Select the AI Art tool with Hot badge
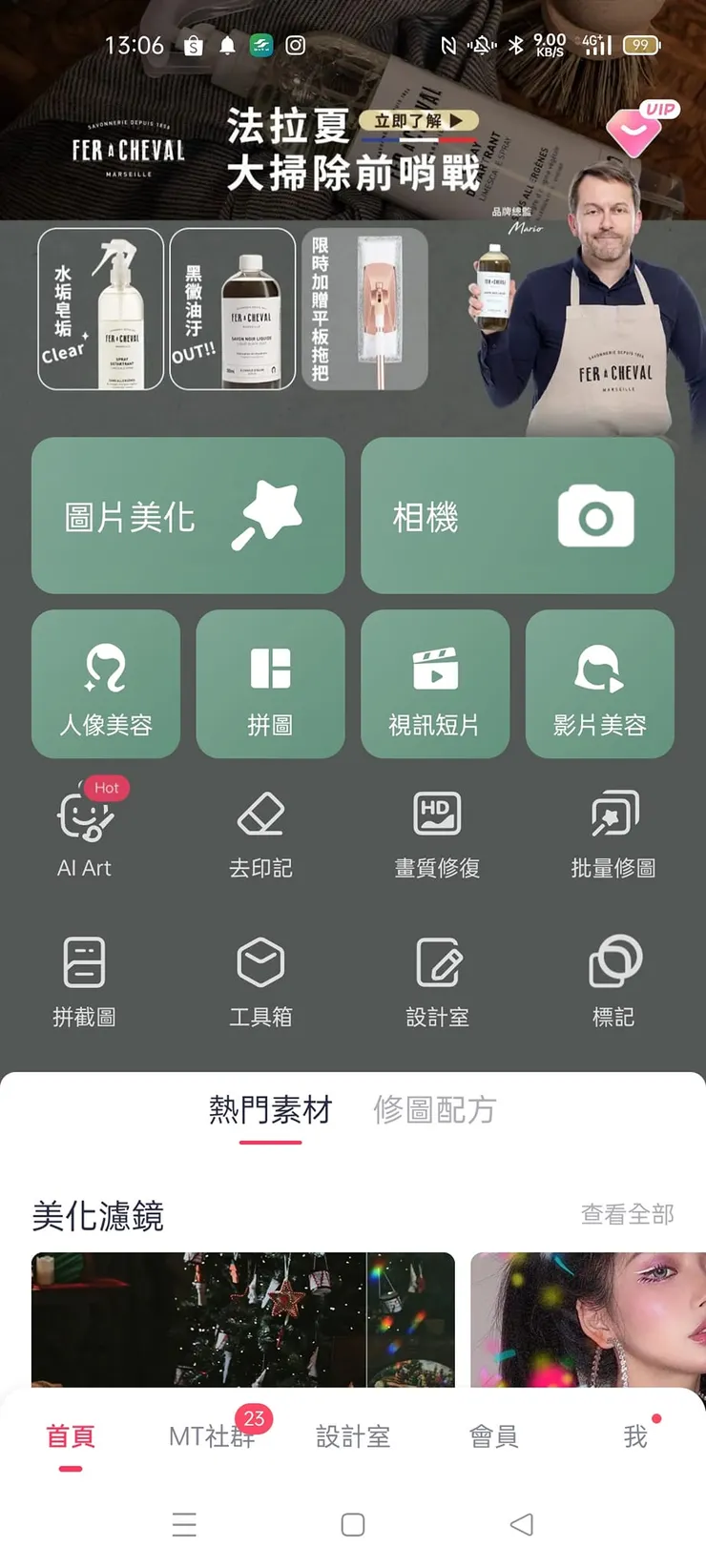 84,828
